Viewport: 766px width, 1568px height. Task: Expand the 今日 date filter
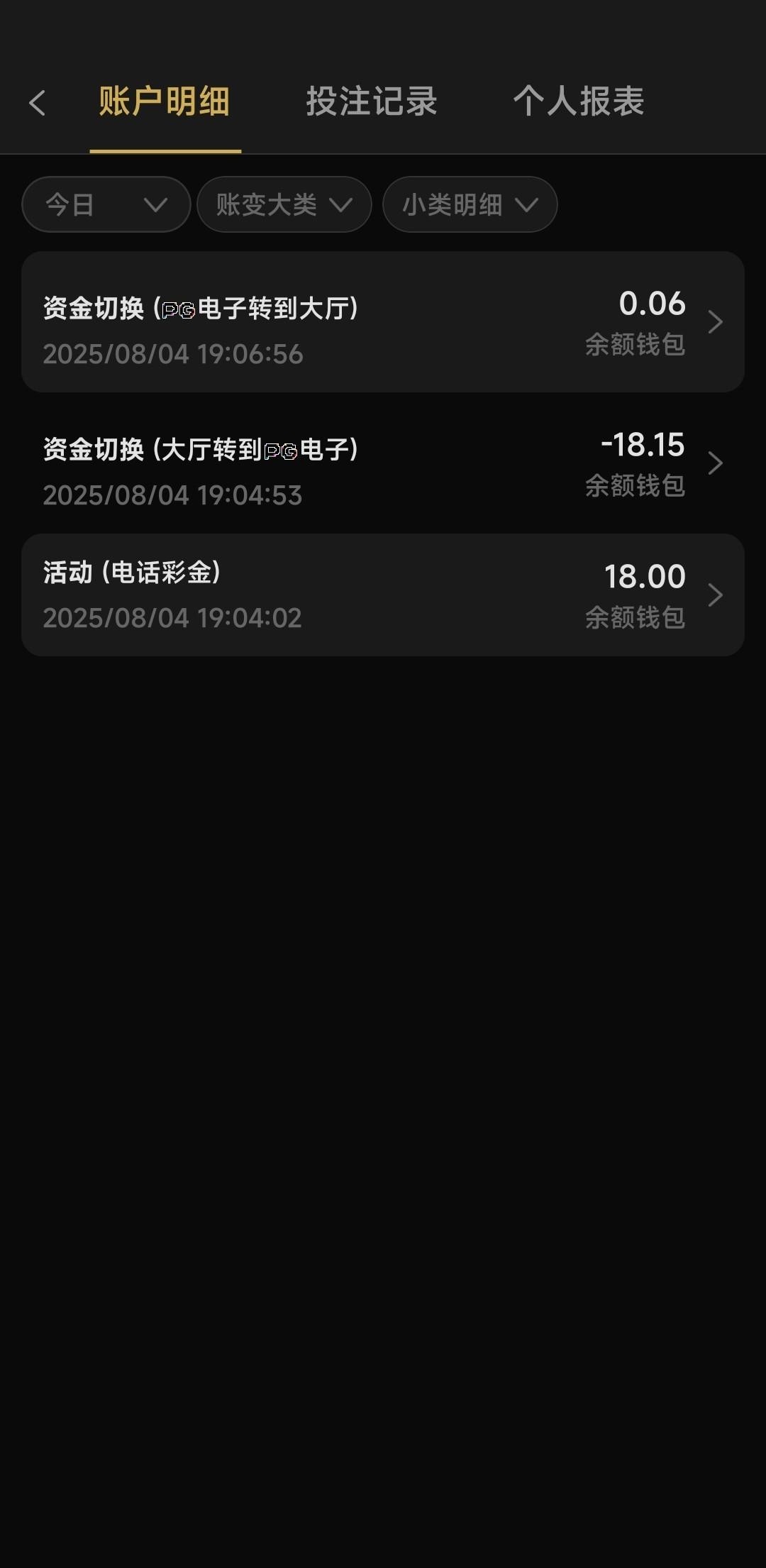[x=106, y=204]
